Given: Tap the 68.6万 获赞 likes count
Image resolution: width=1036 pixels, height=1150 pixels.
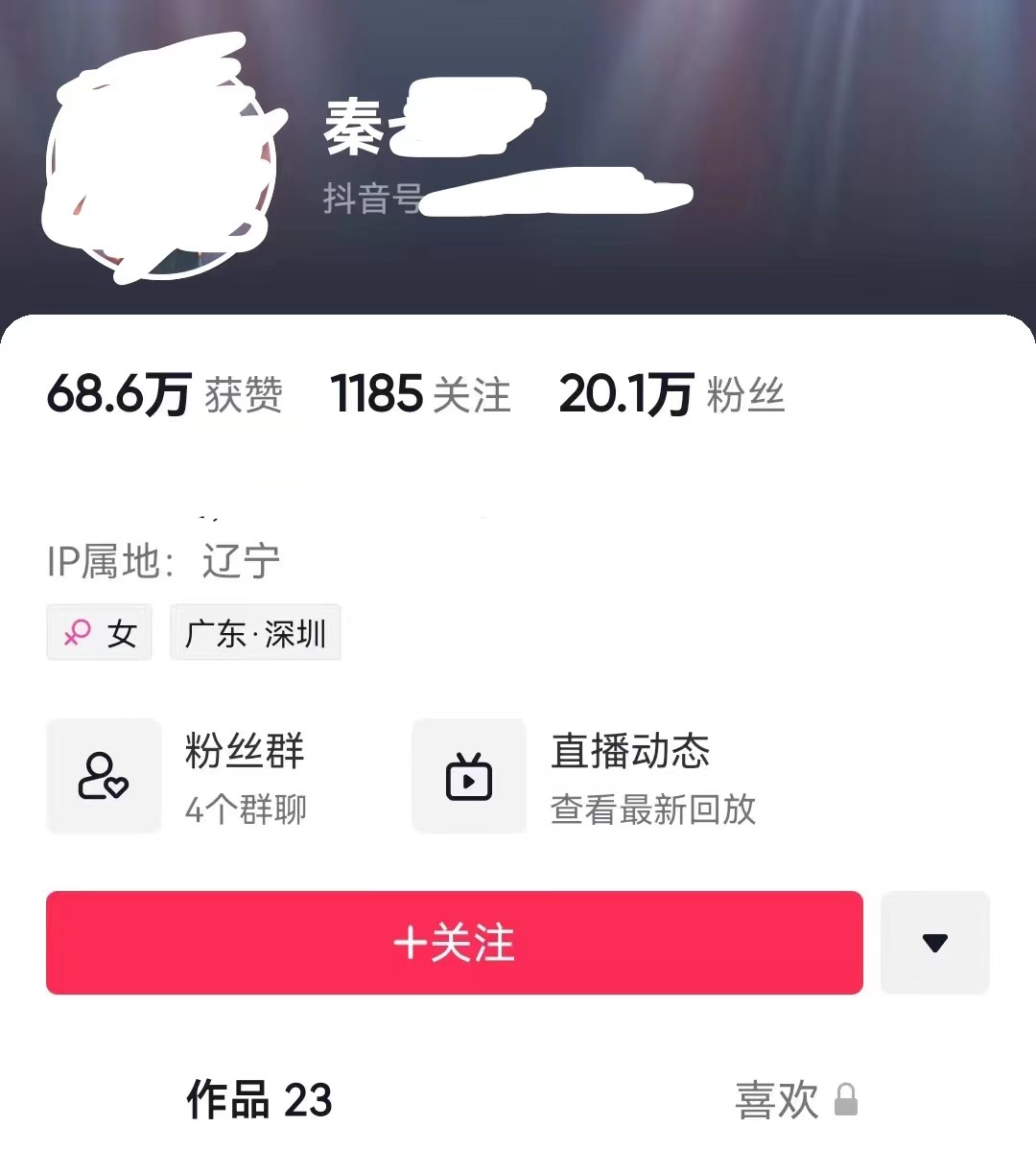Looking at the screenshot, I should coord(164,394).
